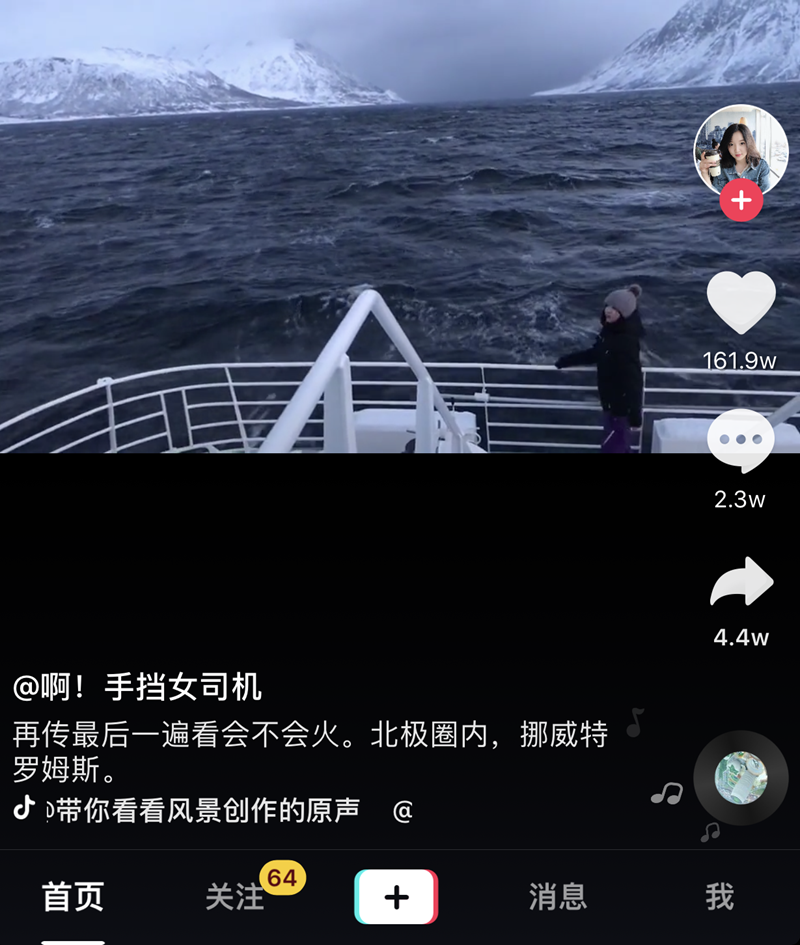This screenshot has height=945, width=800.
Task: Follow the creator with the red plus
Action: (x=741, y=201)
